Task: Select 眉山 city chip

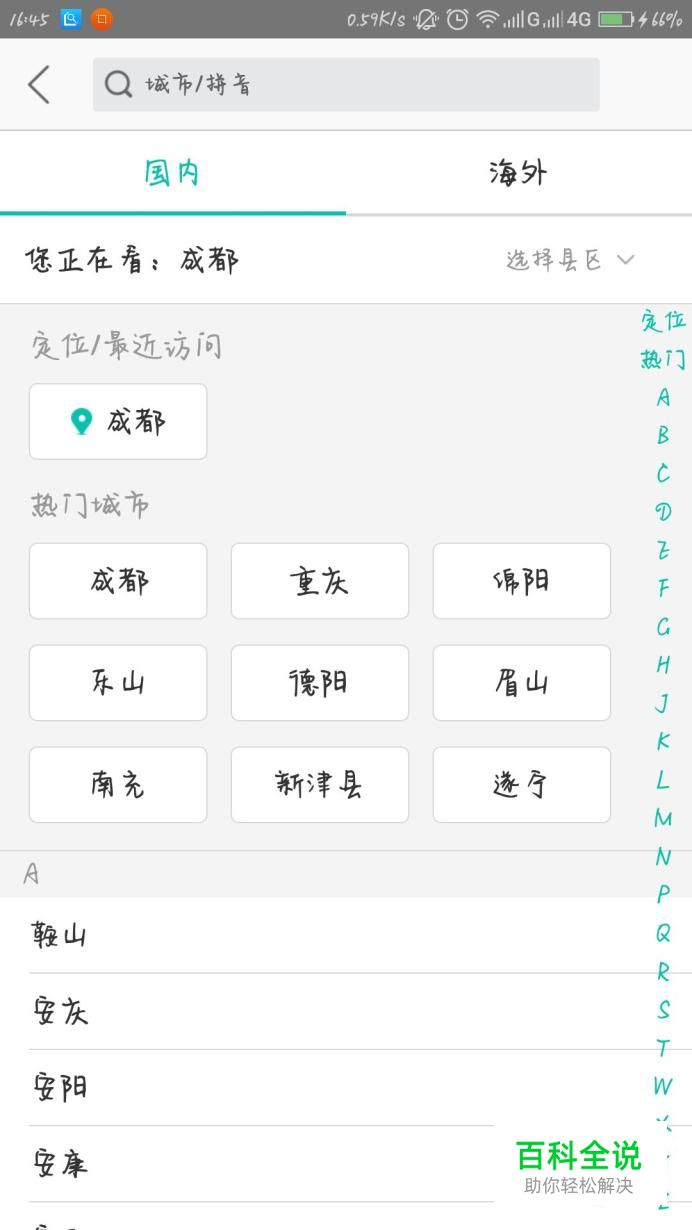Action: (521, 683)
